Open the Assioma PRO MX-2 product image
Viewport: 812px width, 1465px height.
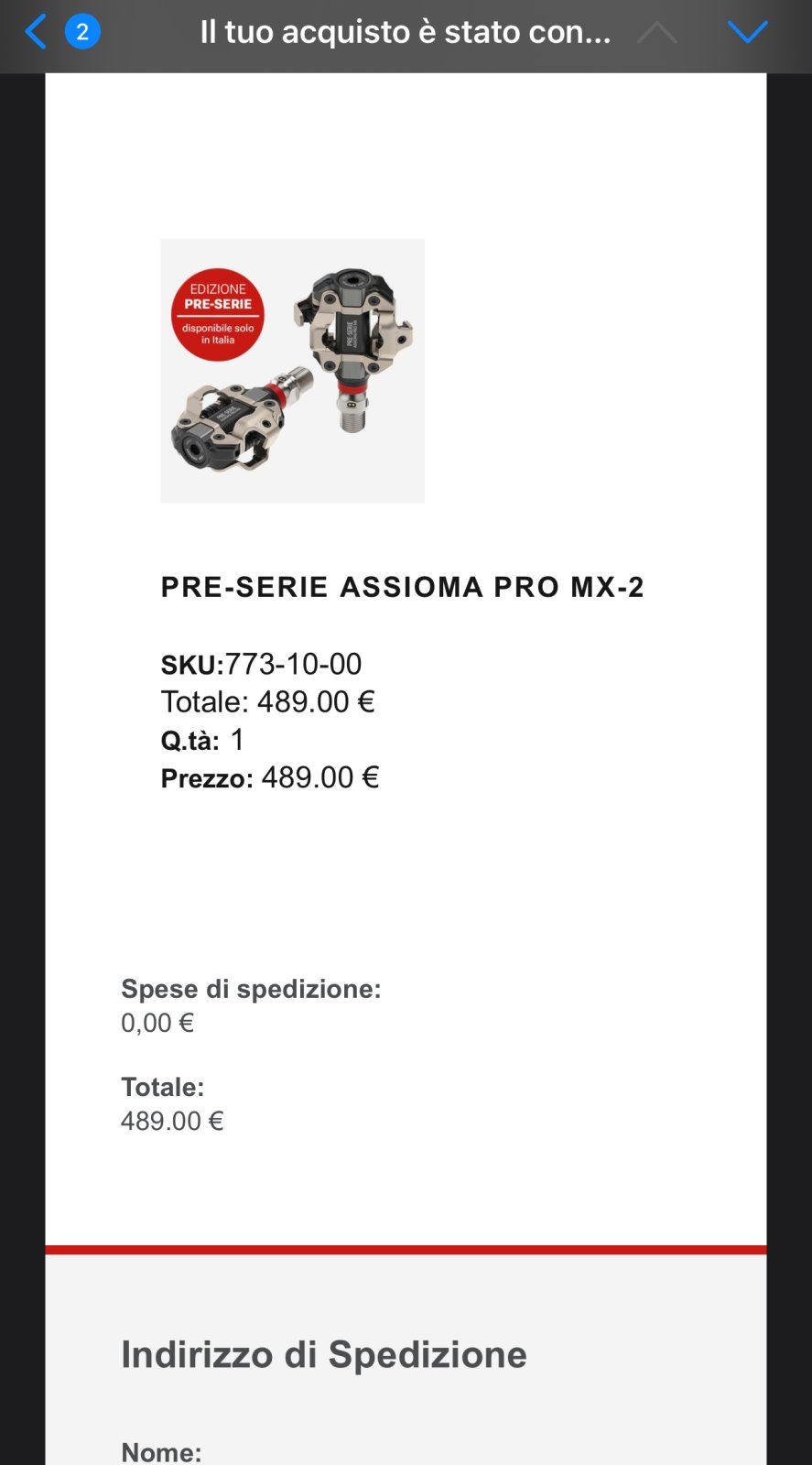pyautogui.click(x=292, y=371)
